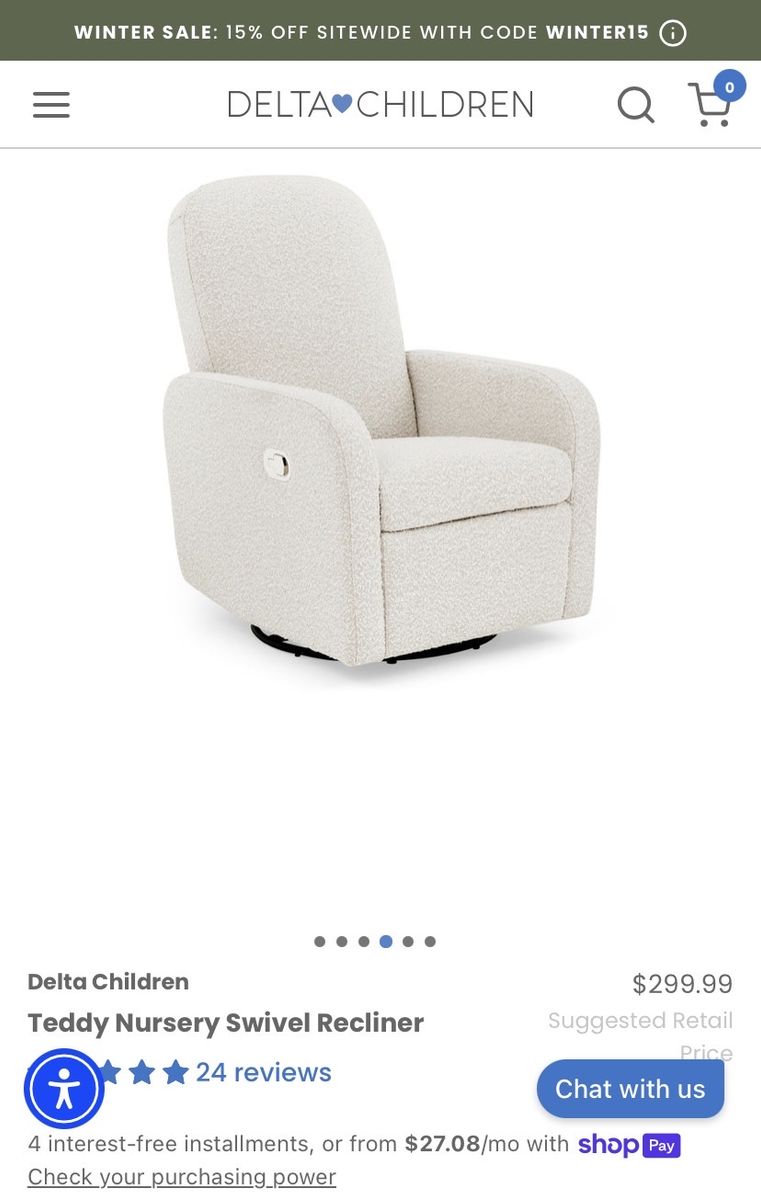
Task: Open the site search
Action: tap(635, 105)
